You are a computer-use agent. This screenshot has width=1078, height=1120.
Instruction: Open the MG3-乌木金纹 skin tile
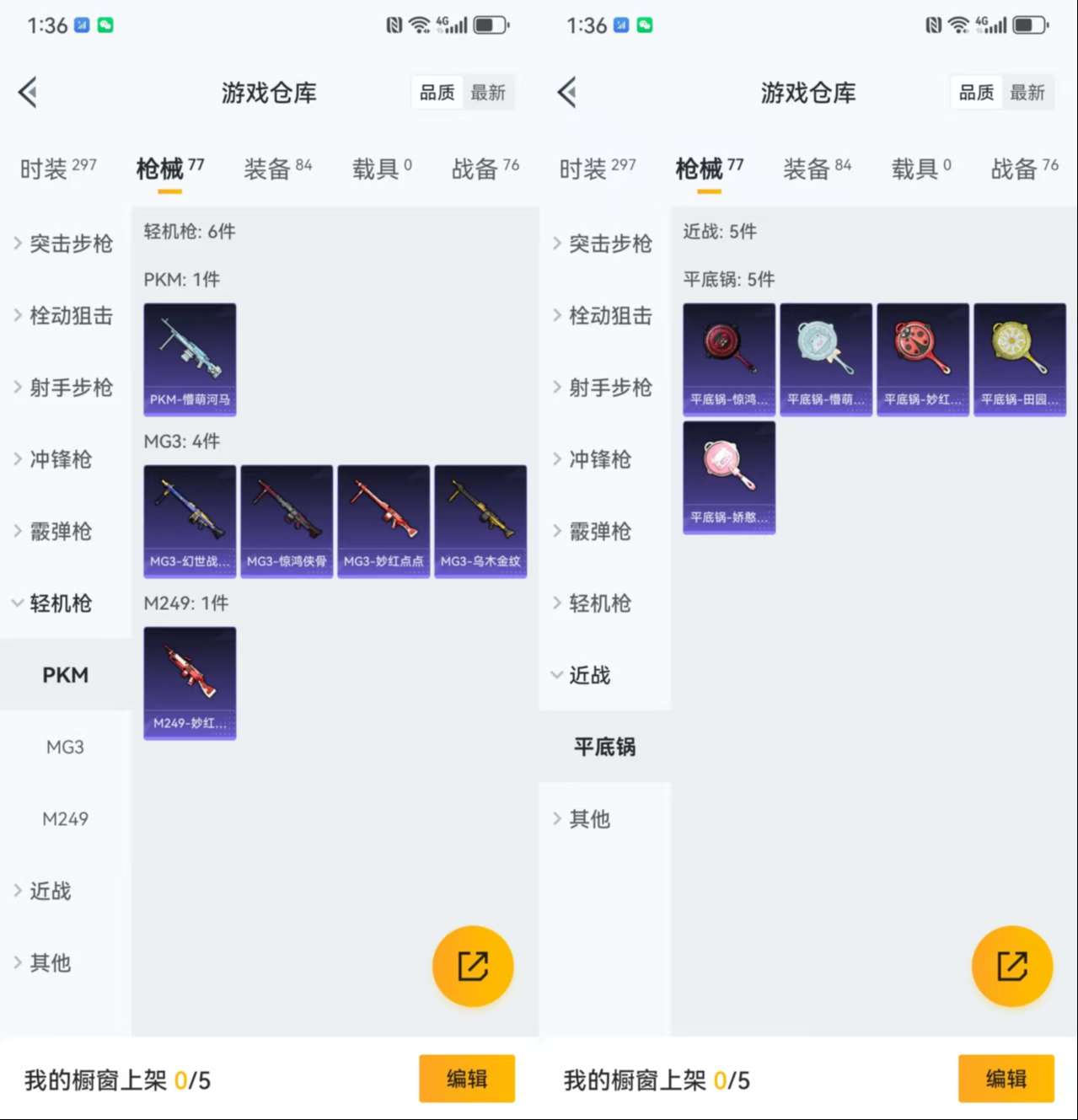pyautogui.click(x=480, y=521)
